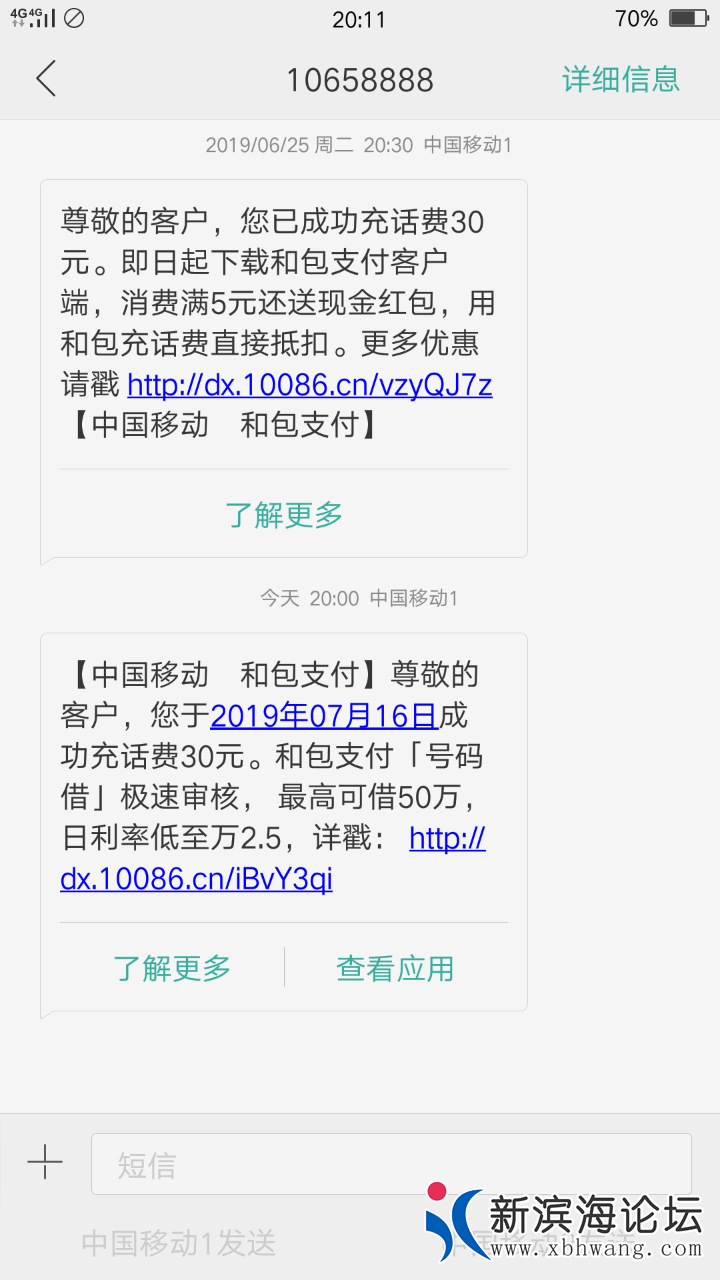Tap 了解更多 under the June 25 message
The width and height of the screenshot is (720, 1280).
[284, 515]
